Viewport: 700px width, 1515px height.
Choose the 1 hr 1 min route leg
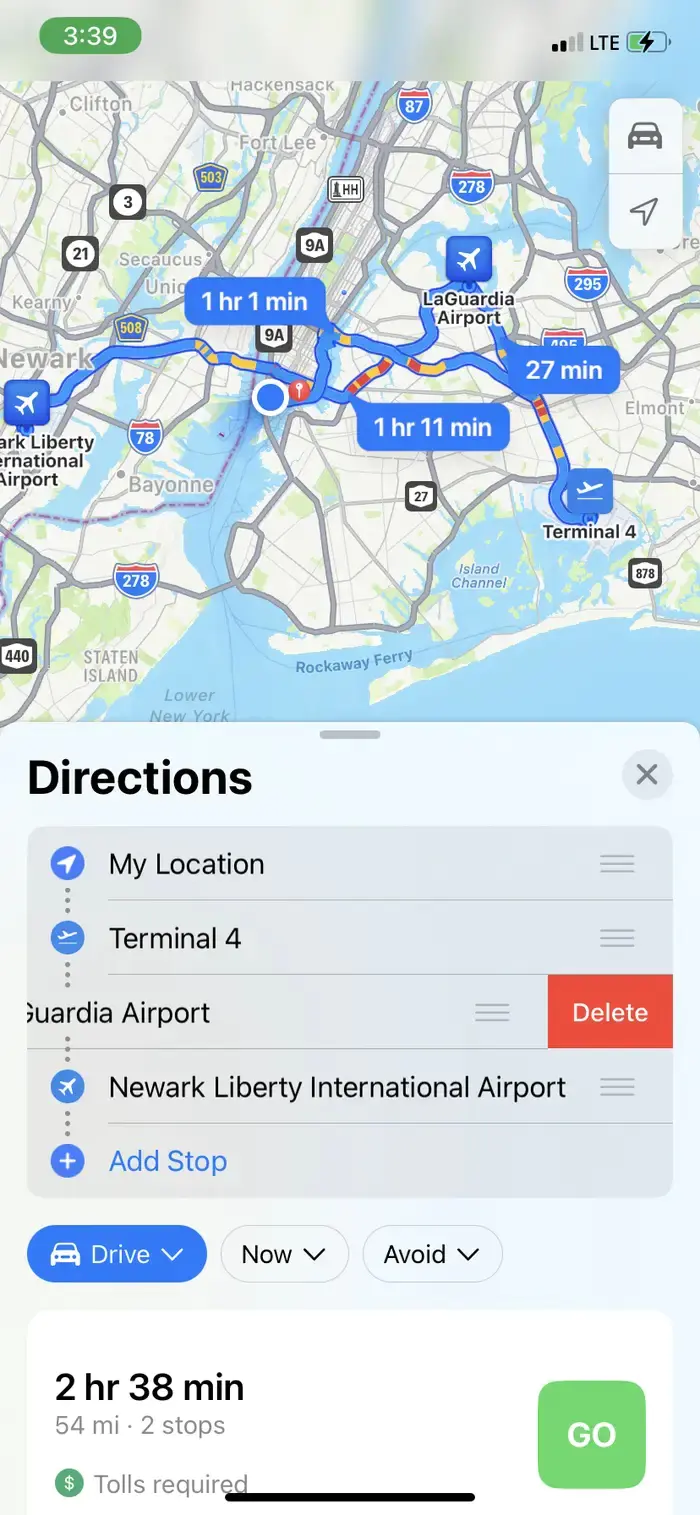click(x=254, y=301)
